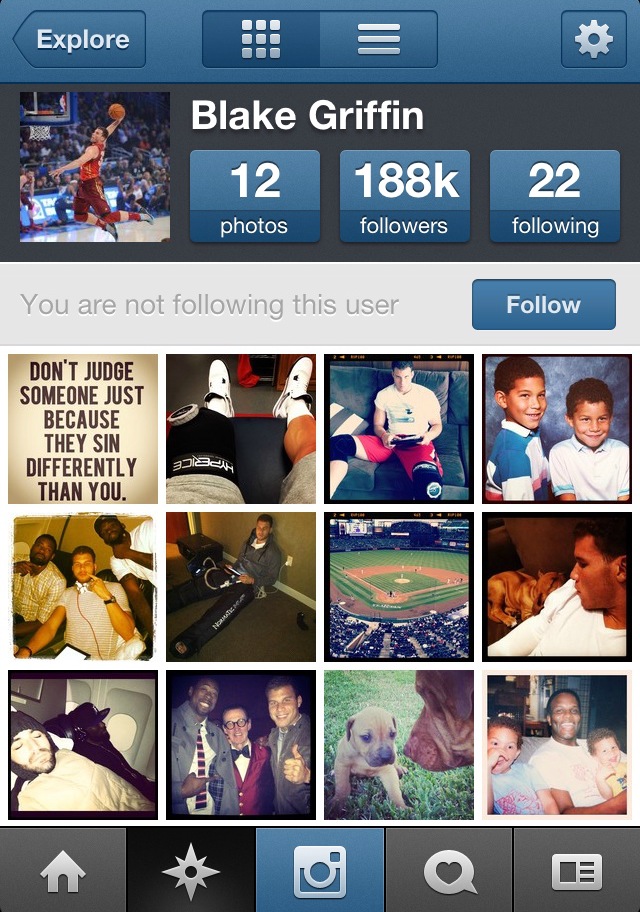
Task: Open the two boys portrait photo
Action: pyautogui.click(x=556, y=429)
